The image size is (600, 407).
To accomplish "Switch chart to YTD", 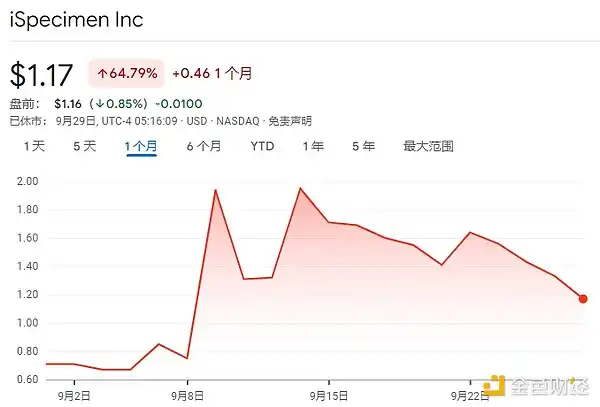I will point(262,146).
